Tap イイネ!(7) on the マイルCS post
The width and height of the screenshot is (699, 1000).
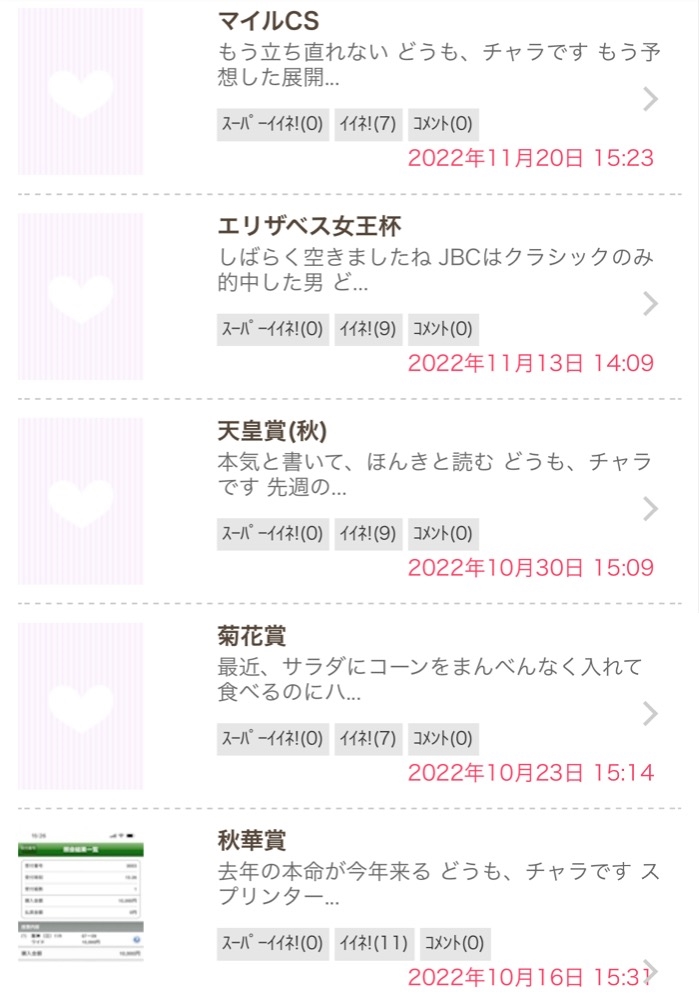368,124
